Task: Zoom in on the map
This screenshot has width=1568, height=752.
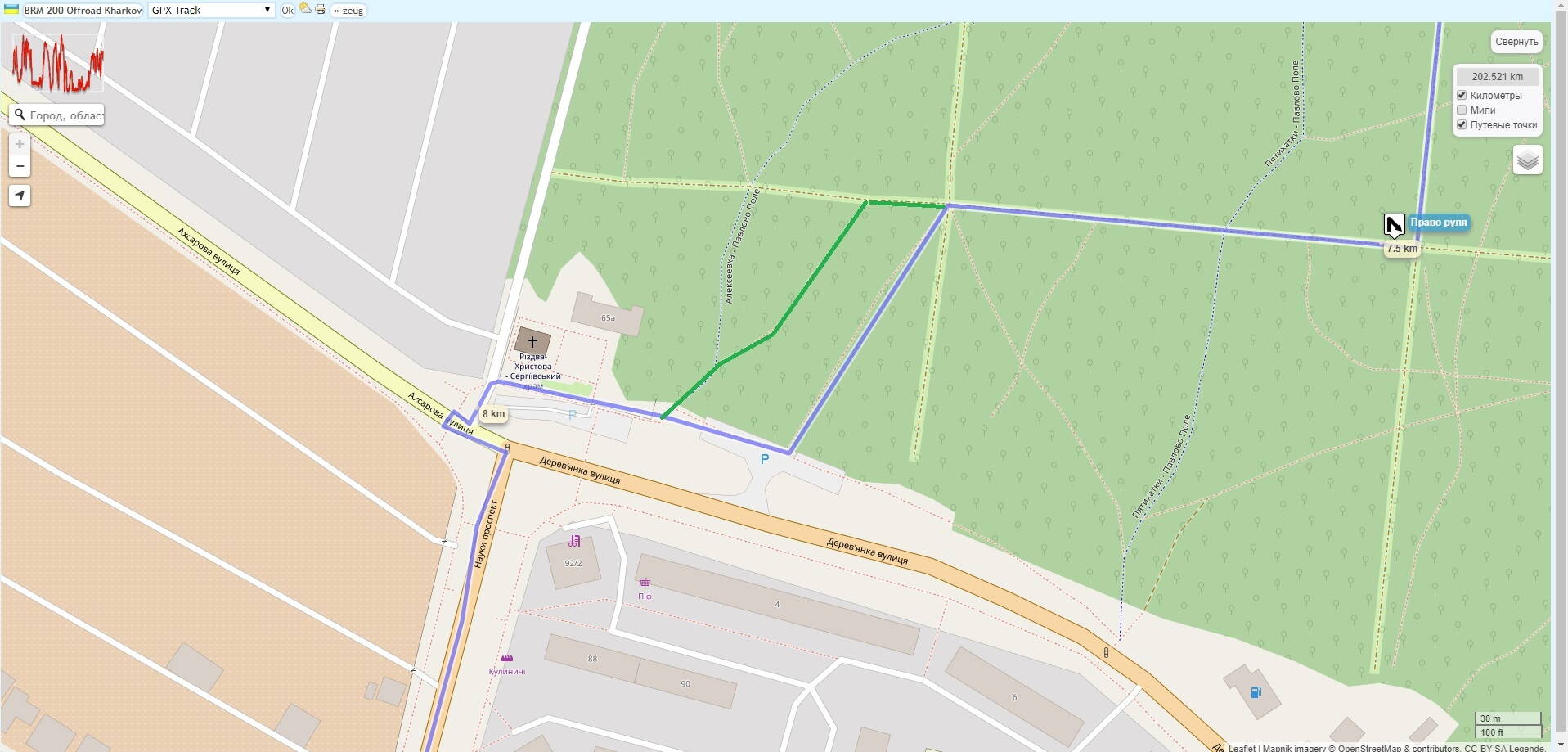Action: 20,144
